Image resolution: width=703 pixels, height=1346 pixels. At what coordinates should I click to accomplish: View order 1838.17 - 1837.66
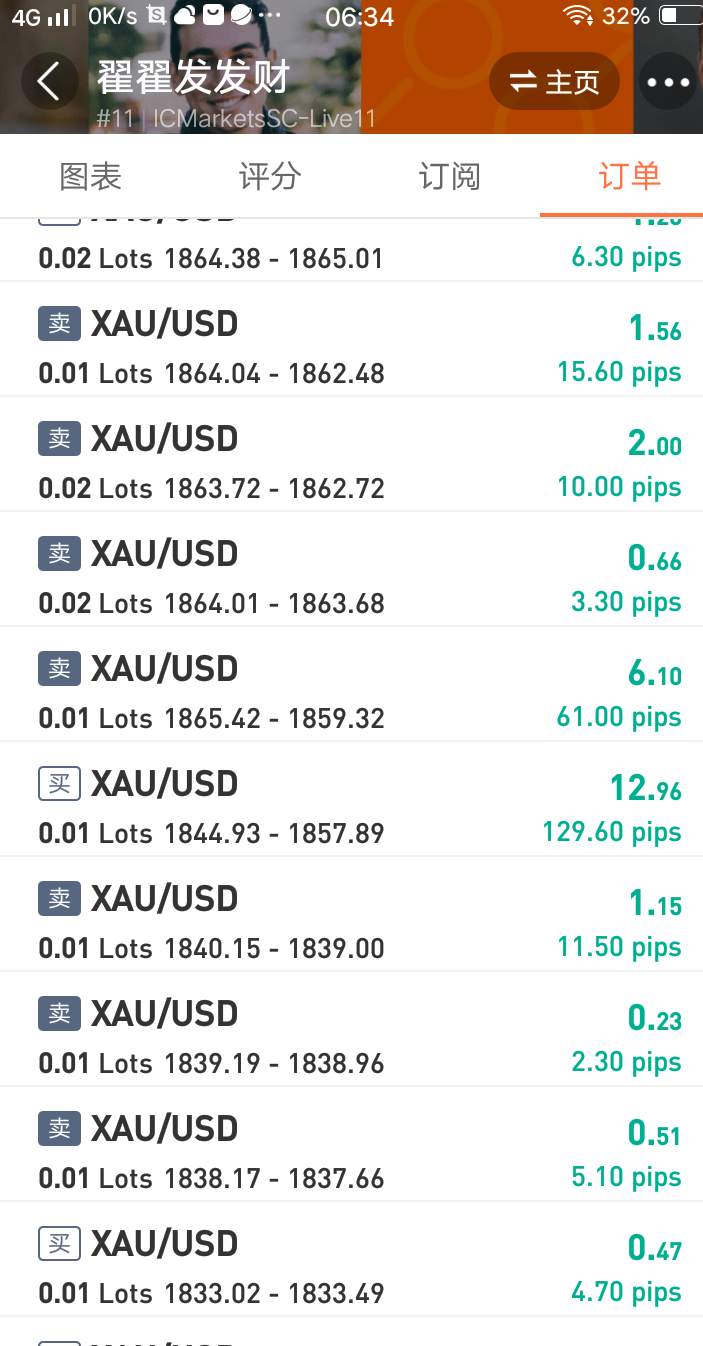[x=351, y=1145]
